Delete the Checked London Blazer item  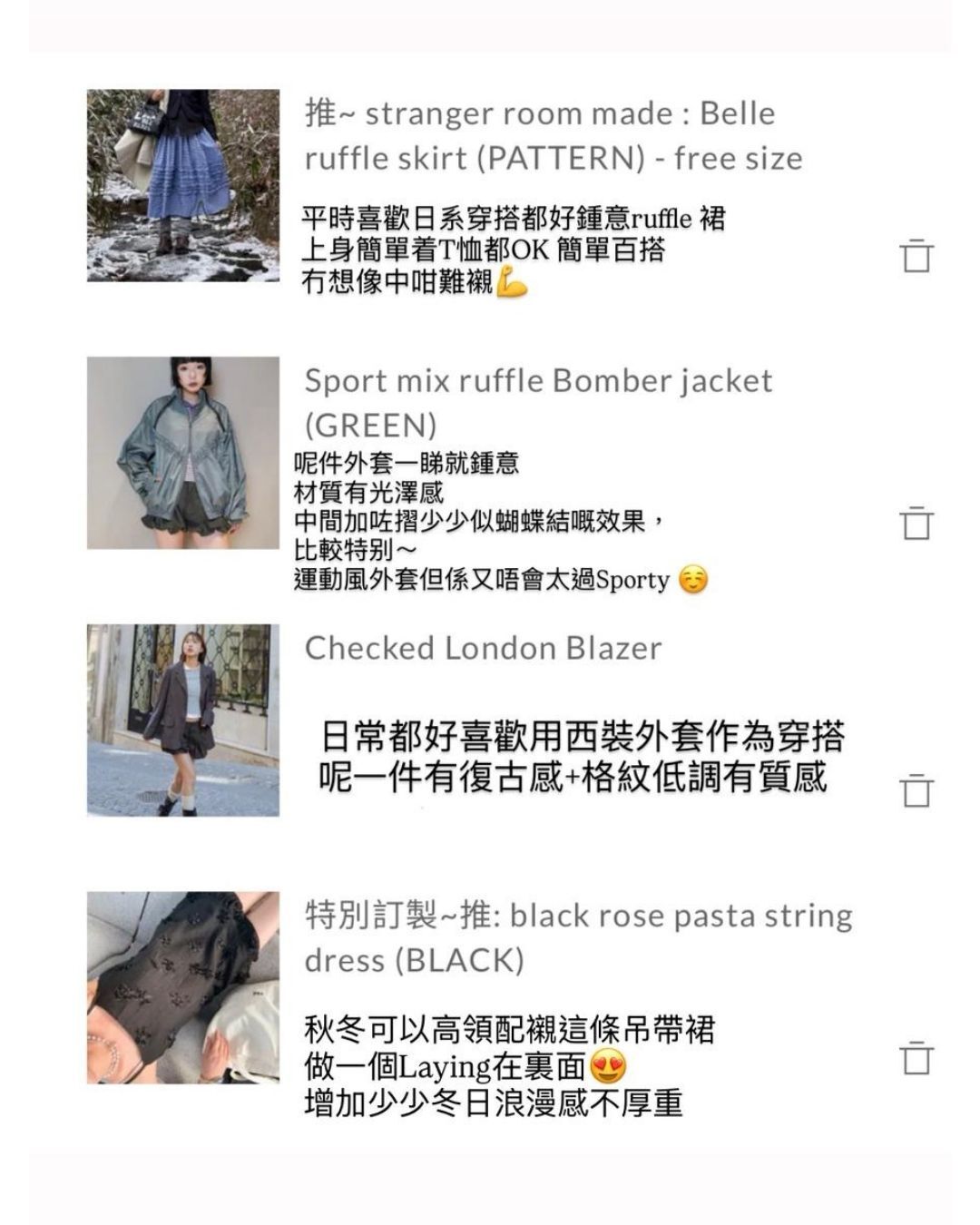916,790
